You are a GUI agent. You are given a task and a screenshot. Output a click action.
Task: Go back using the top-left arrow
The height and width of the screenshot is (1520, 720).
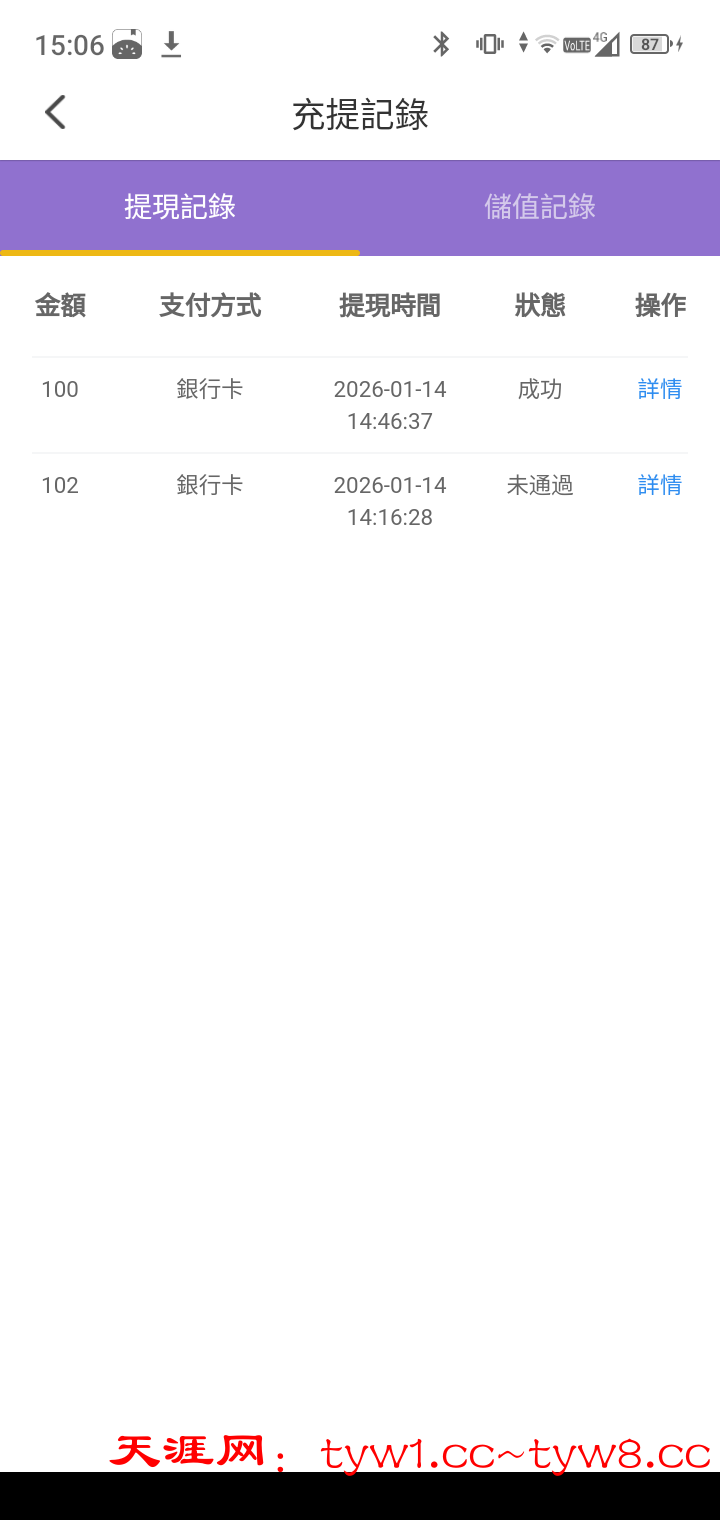[56, 113]
